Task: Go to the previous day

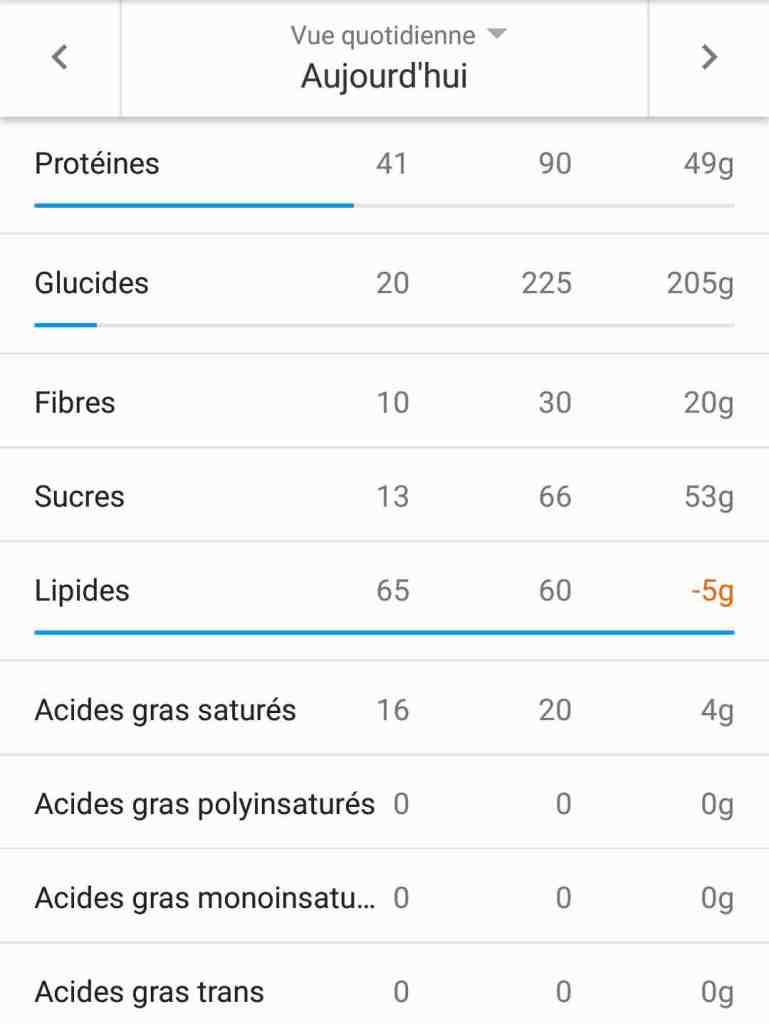Action: coord(60,57)
